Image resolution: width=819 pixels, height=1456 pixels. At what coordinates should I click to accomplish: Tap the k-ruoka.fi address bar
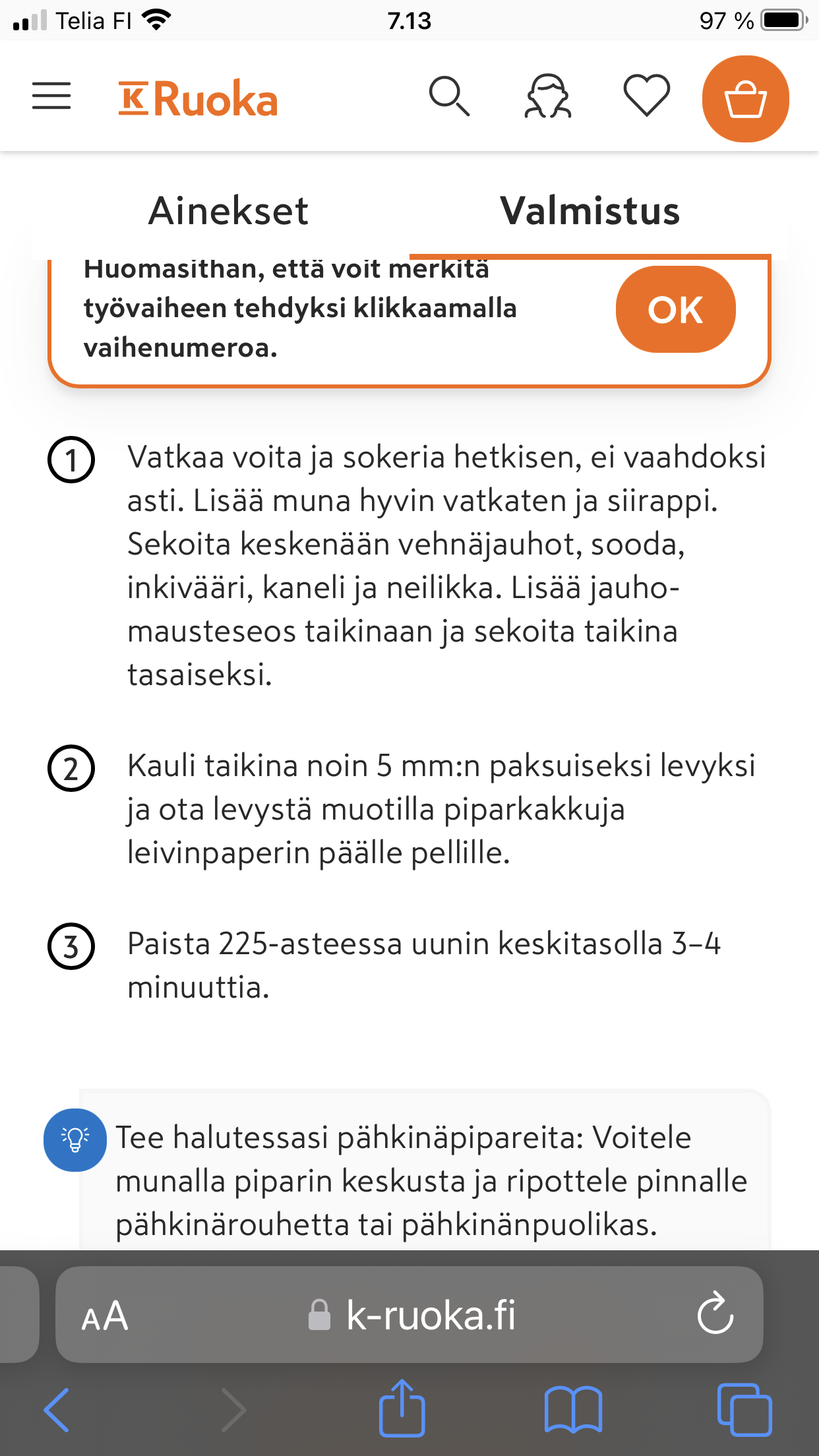pos(422,1316)
